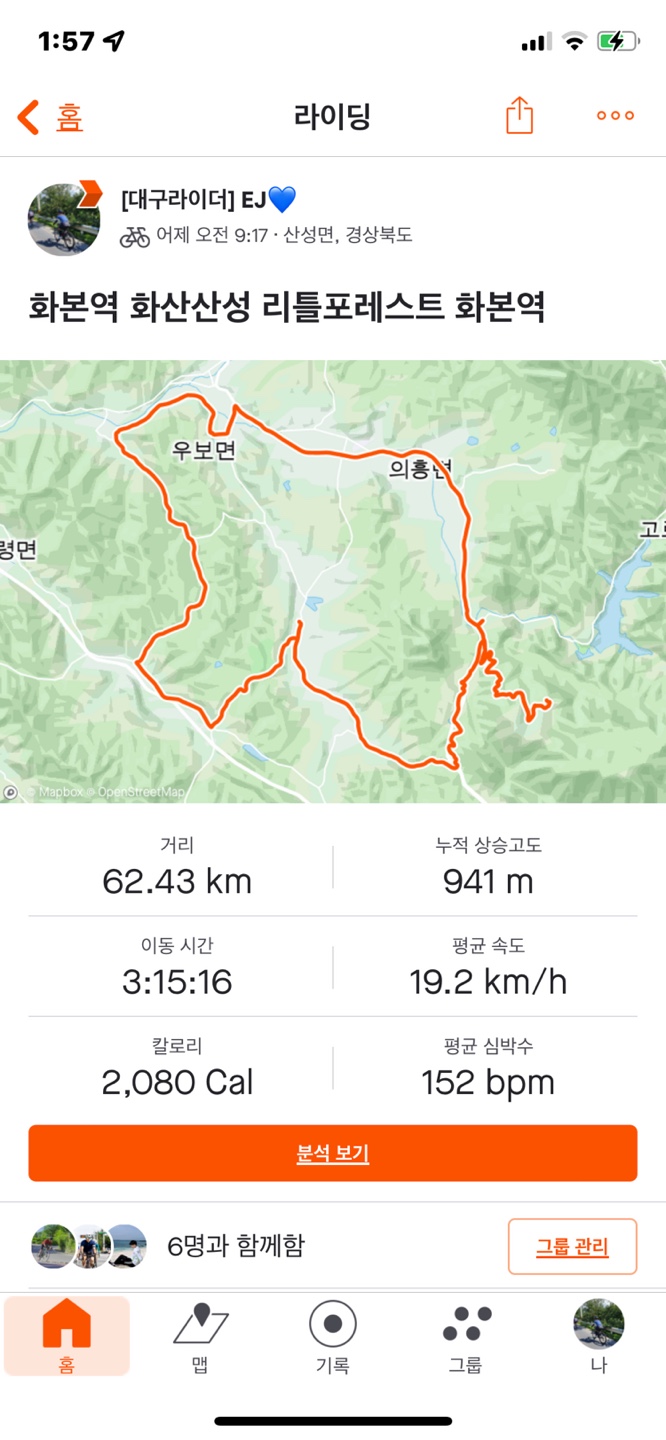This screenshot has width=666, height=1440.
Task: Open [대구라이더] EJ profile picture
Action: click(x=64, y=219)
